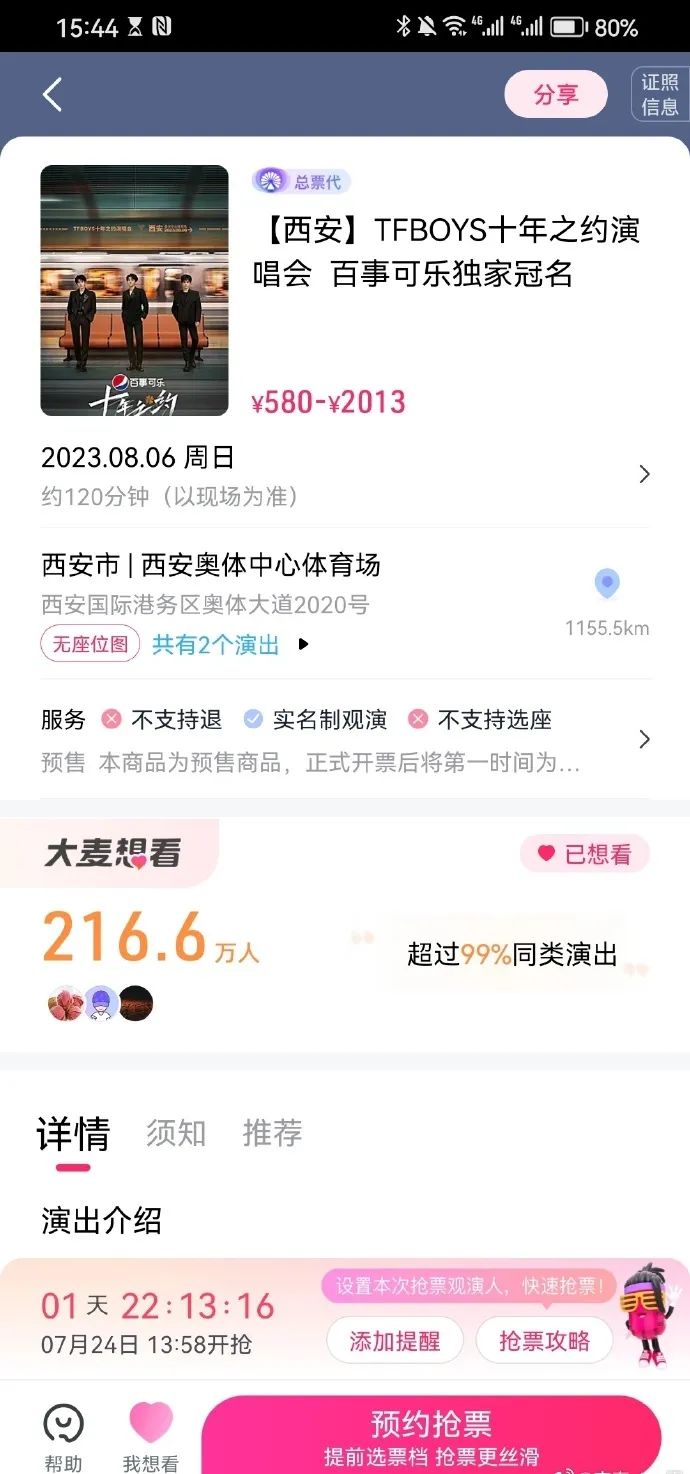Go back using the top arrow
The width and height of the screenshot is (690, 1474).
pos(53,95)
